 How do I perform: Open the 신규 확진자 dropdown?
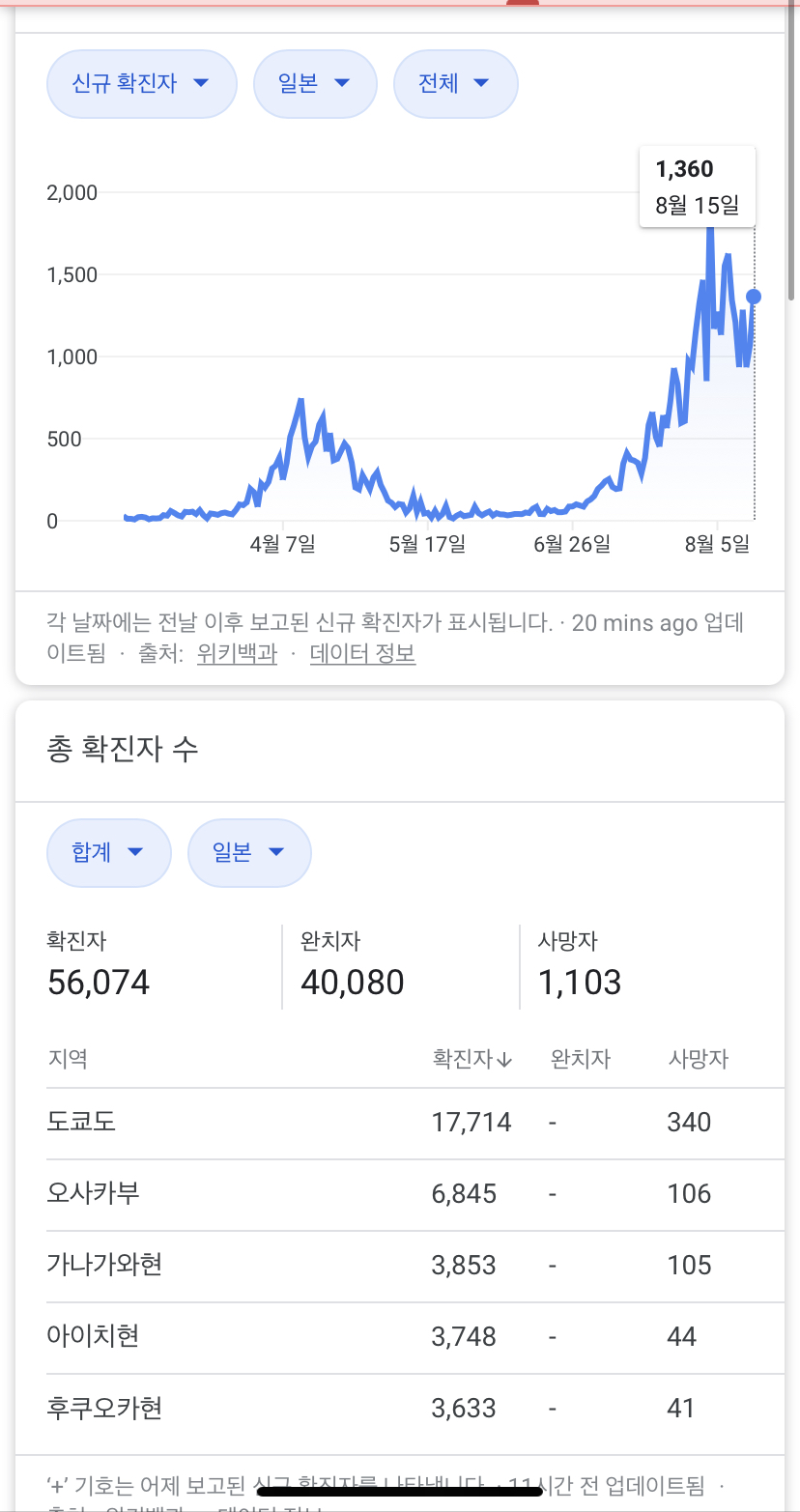coord(141,83)
